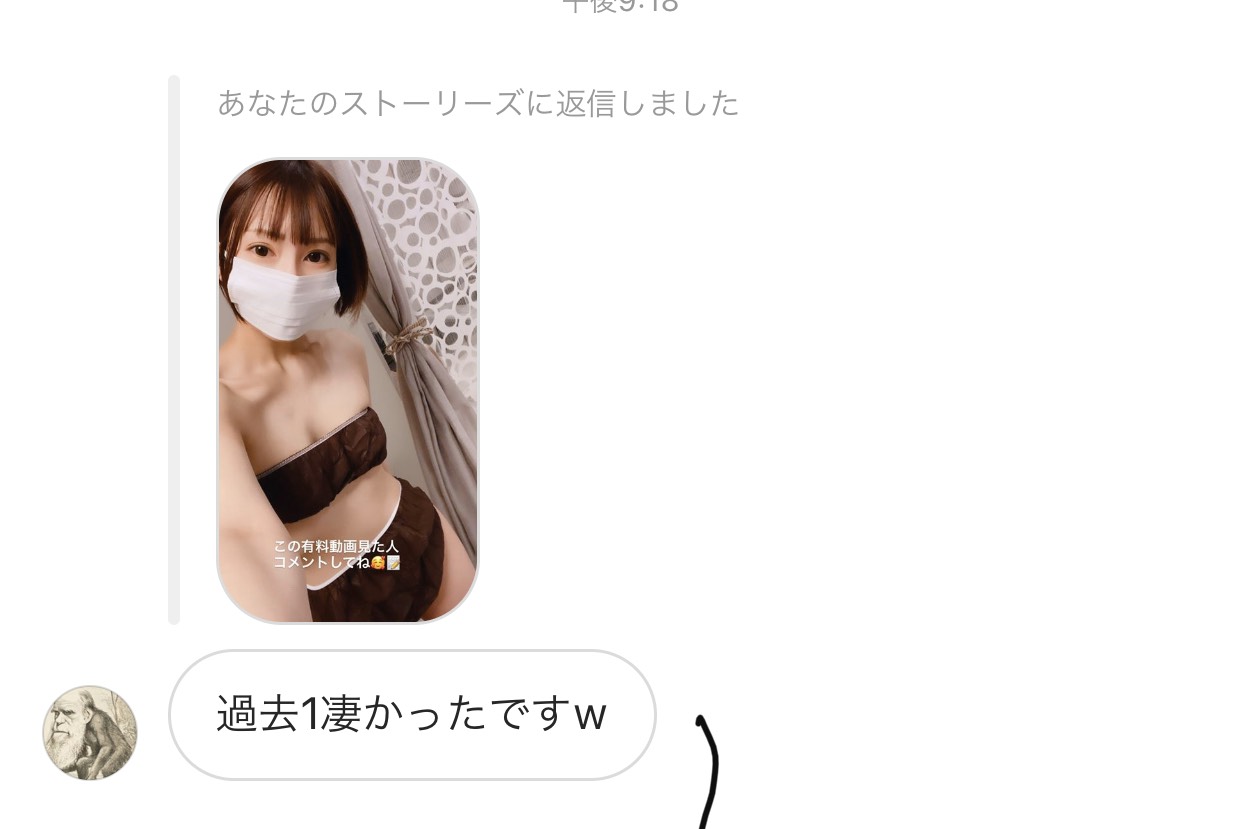The image size is (1242, 829).
Task: Open the sender's profile picture
Action: click(x=90, y=732)
